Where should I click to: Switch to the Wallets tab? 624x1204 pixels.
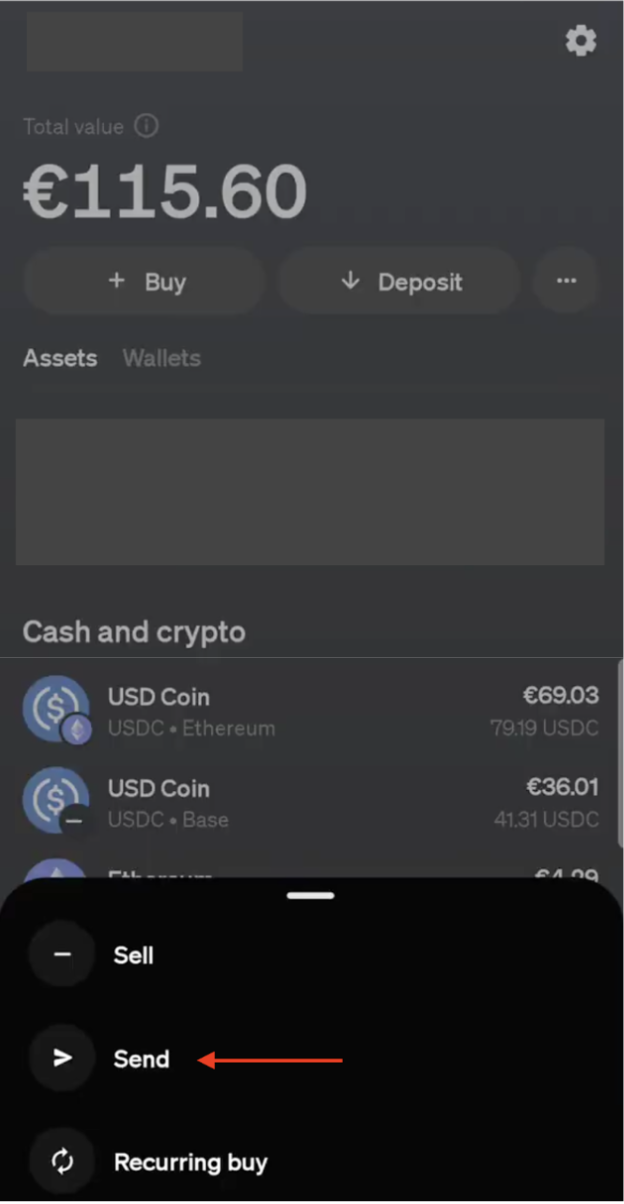tap(161, 358)
